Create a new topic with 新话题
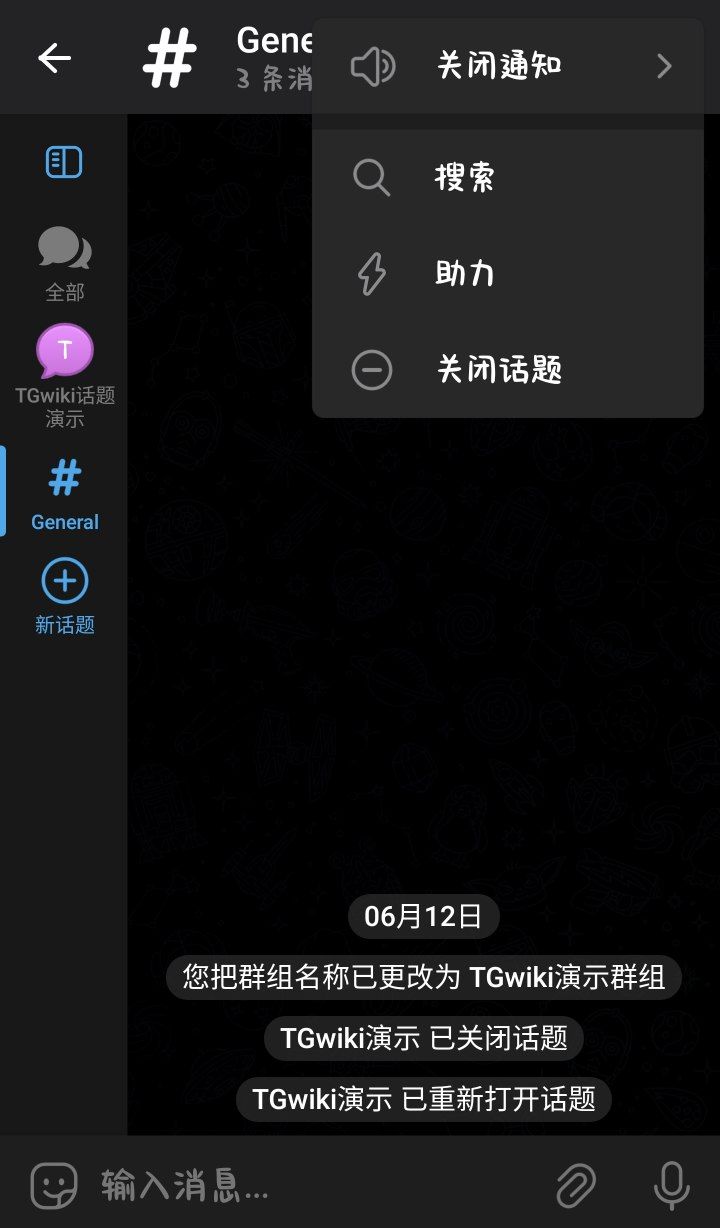 tap(64, 596)
